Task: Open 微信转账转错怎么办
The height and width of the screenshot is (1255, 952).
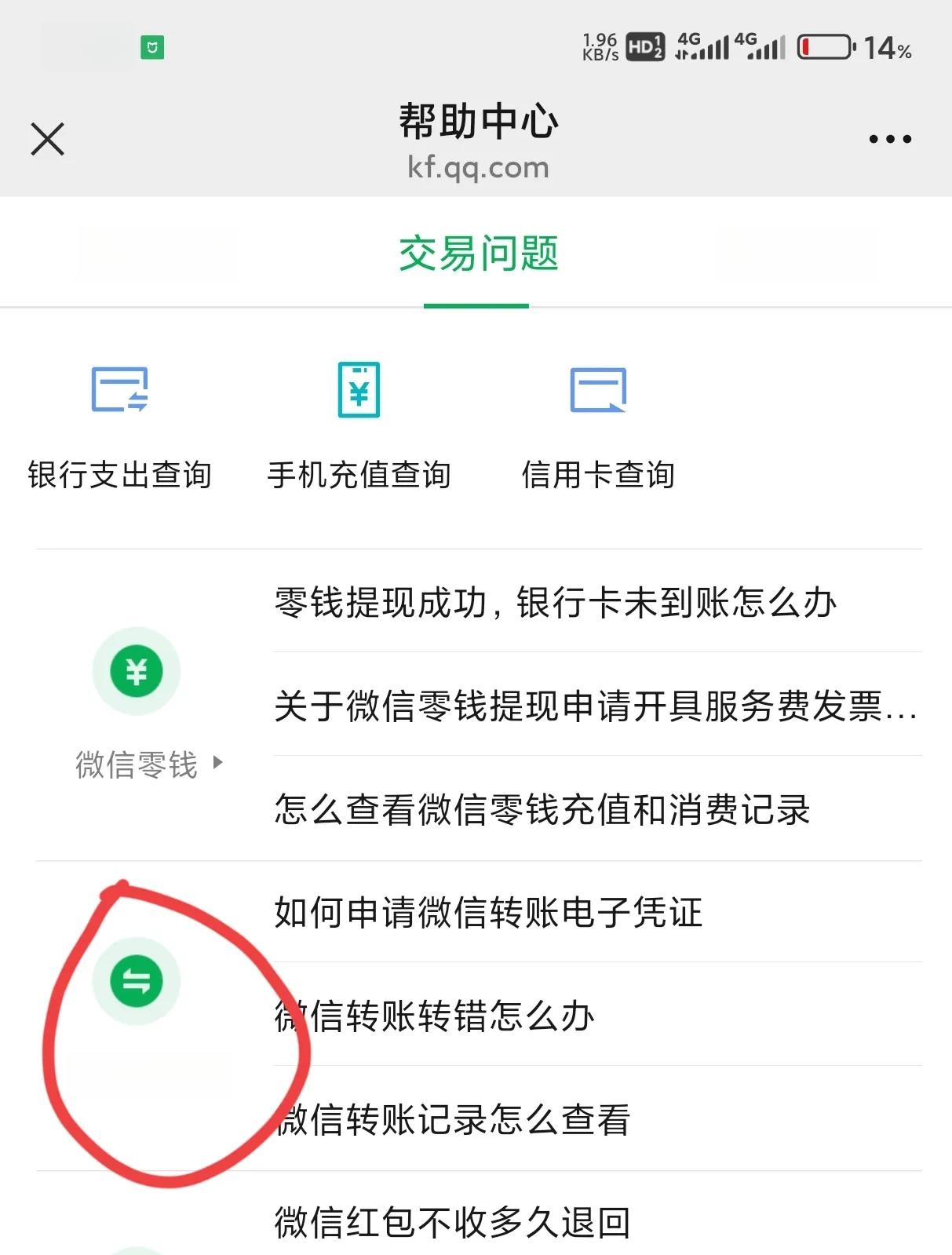Action: tap(436, 1016)
